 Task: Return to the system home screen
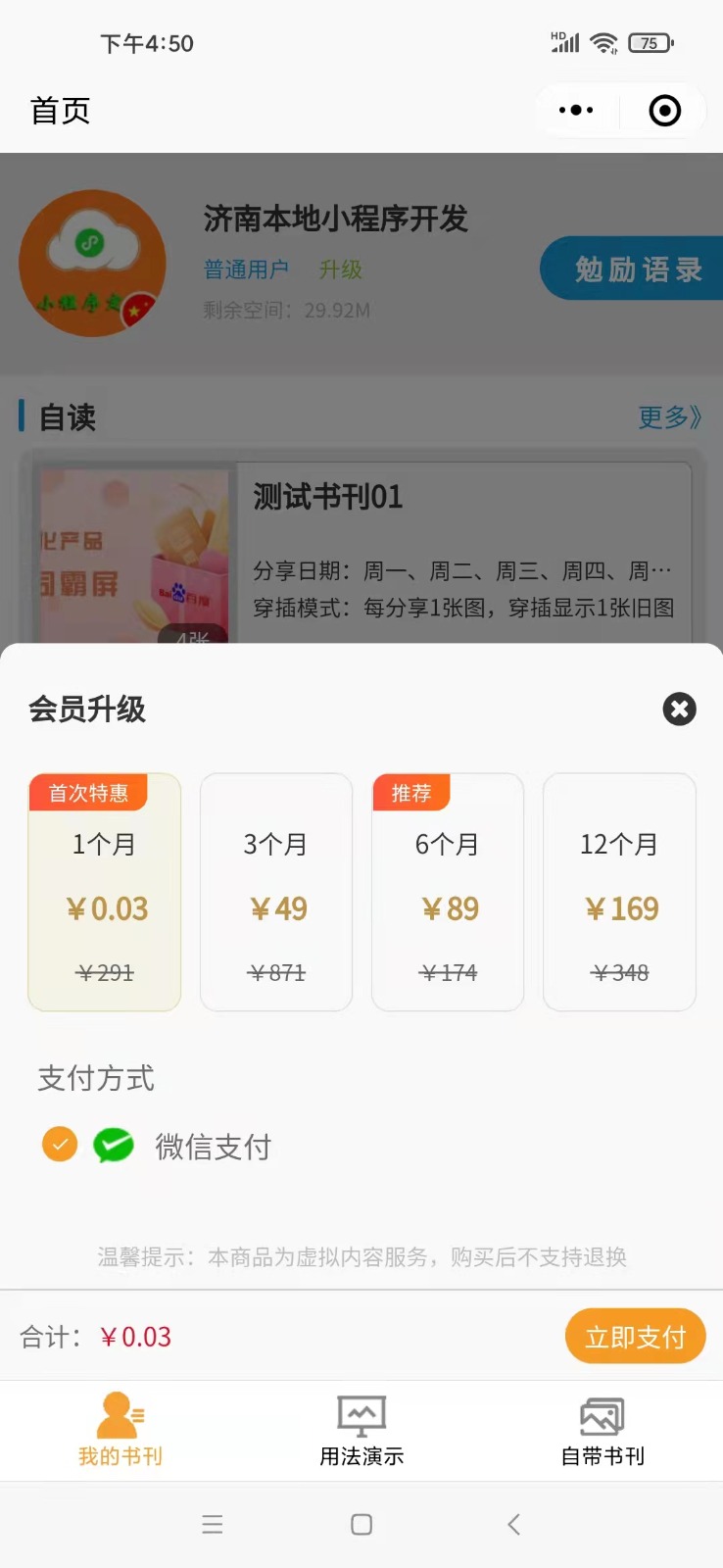[361, 1524]
